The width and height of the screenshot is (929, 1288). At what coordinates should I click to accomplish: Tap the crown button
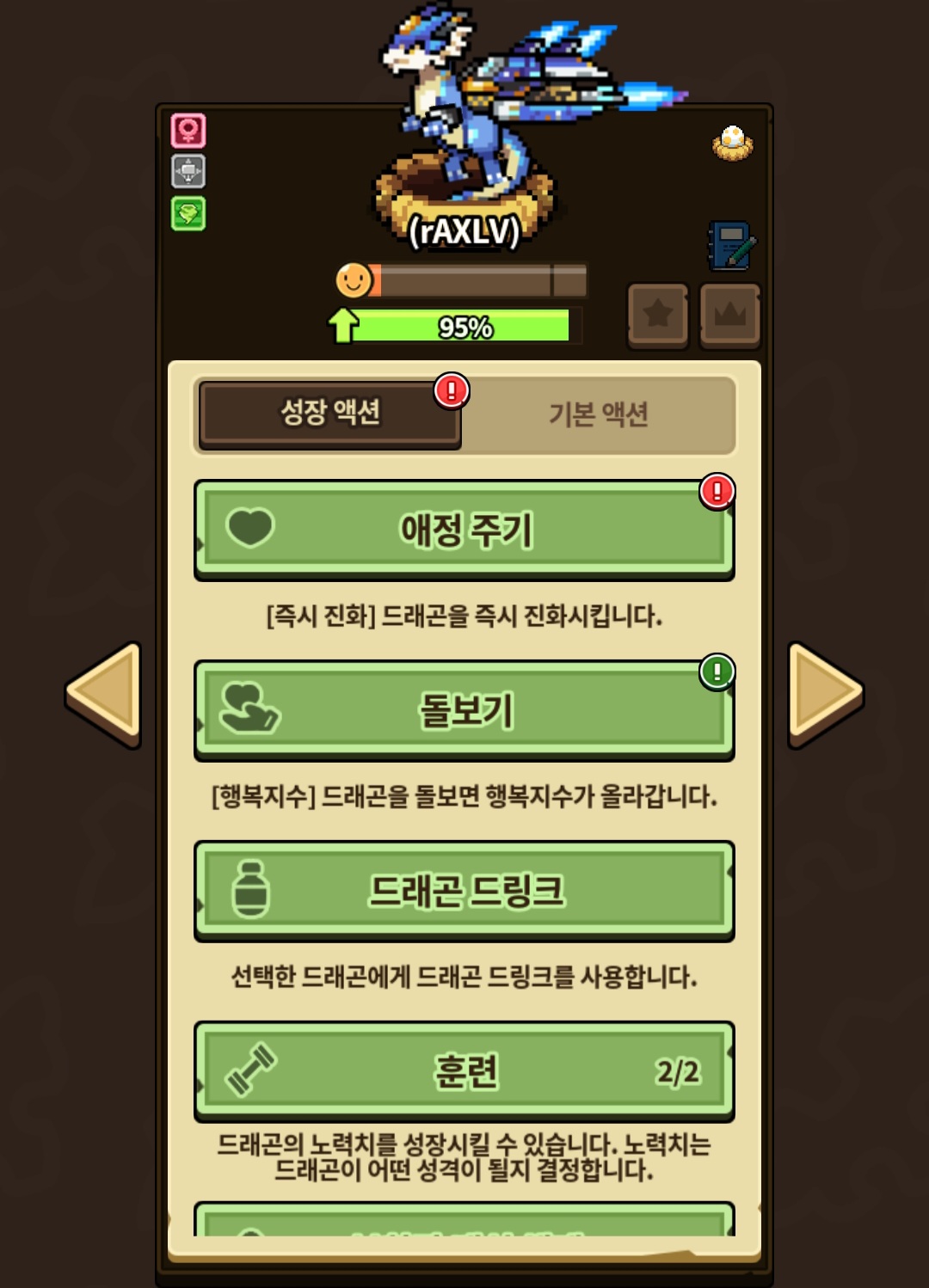(730, 315)
